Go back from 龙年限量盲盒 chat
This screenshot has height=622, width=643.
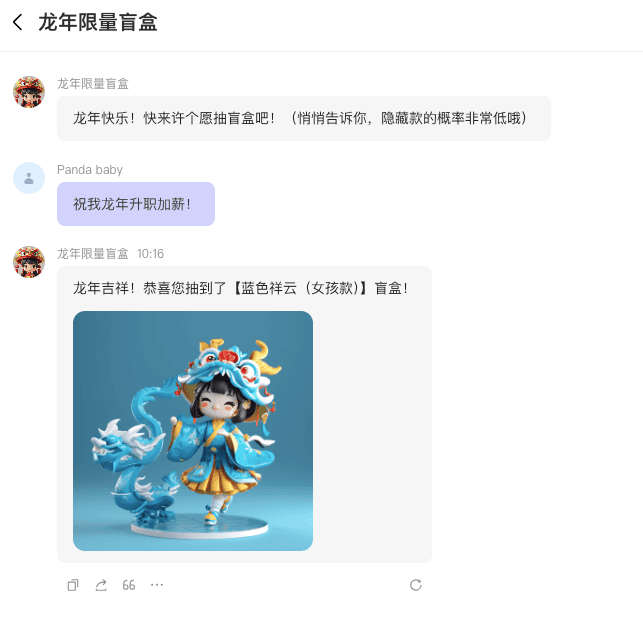click(17, 22)
